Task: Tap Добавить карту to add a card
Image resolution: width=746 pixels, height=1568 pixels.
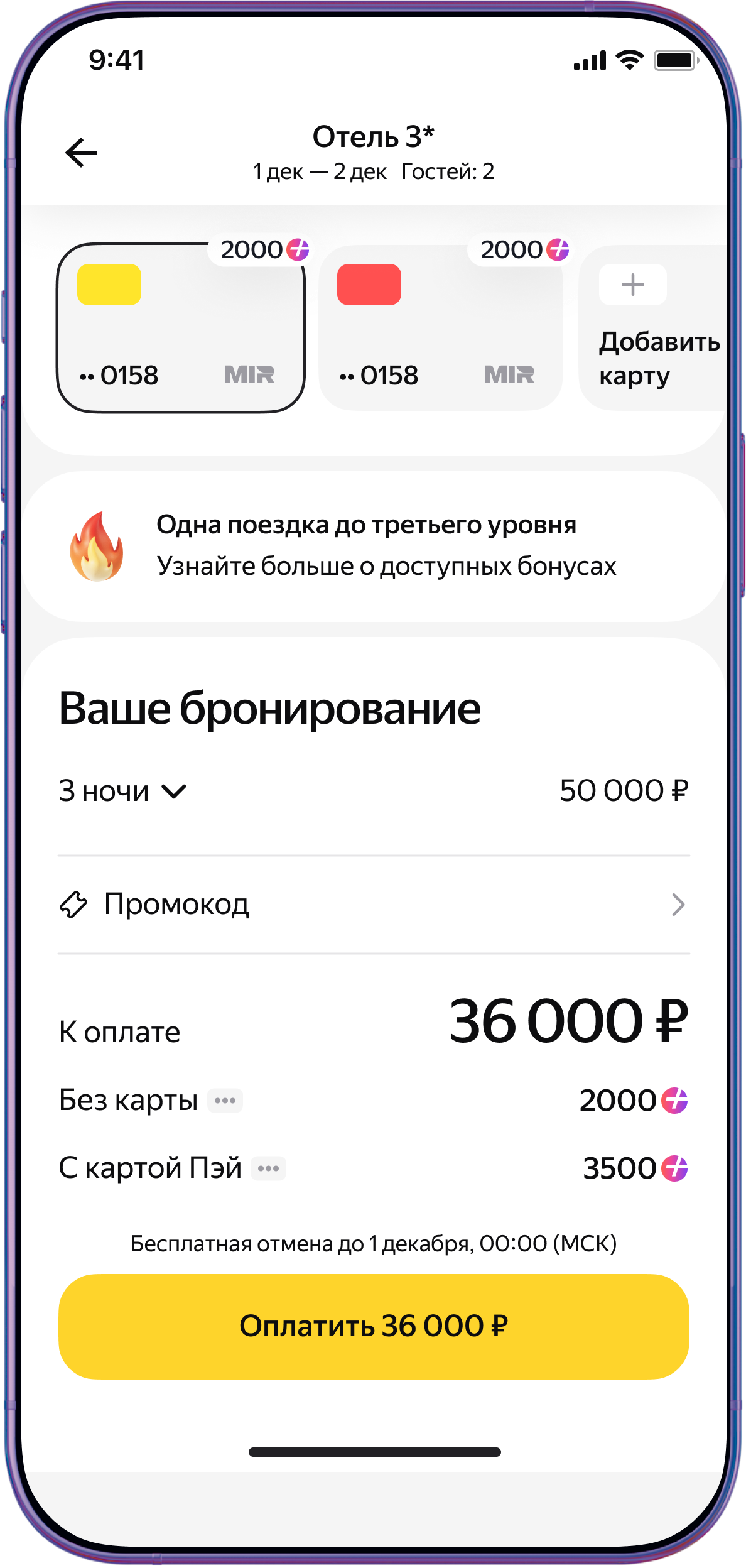Action: 655,328
